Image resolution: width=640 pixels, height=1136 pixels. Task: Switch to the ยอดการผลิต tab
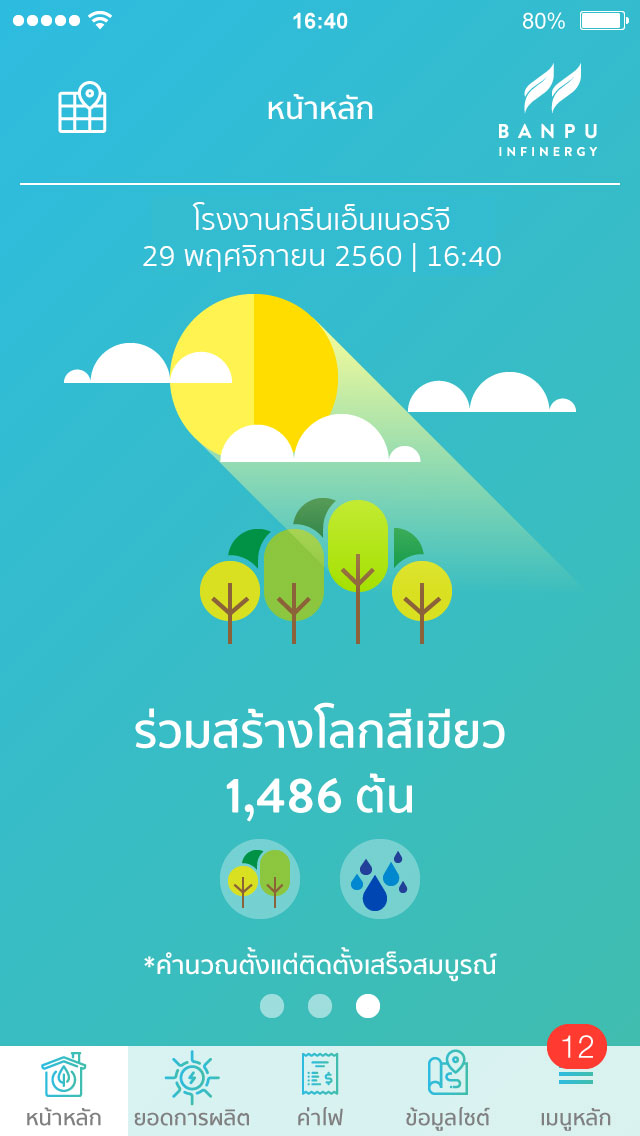tap(192, 1091)
